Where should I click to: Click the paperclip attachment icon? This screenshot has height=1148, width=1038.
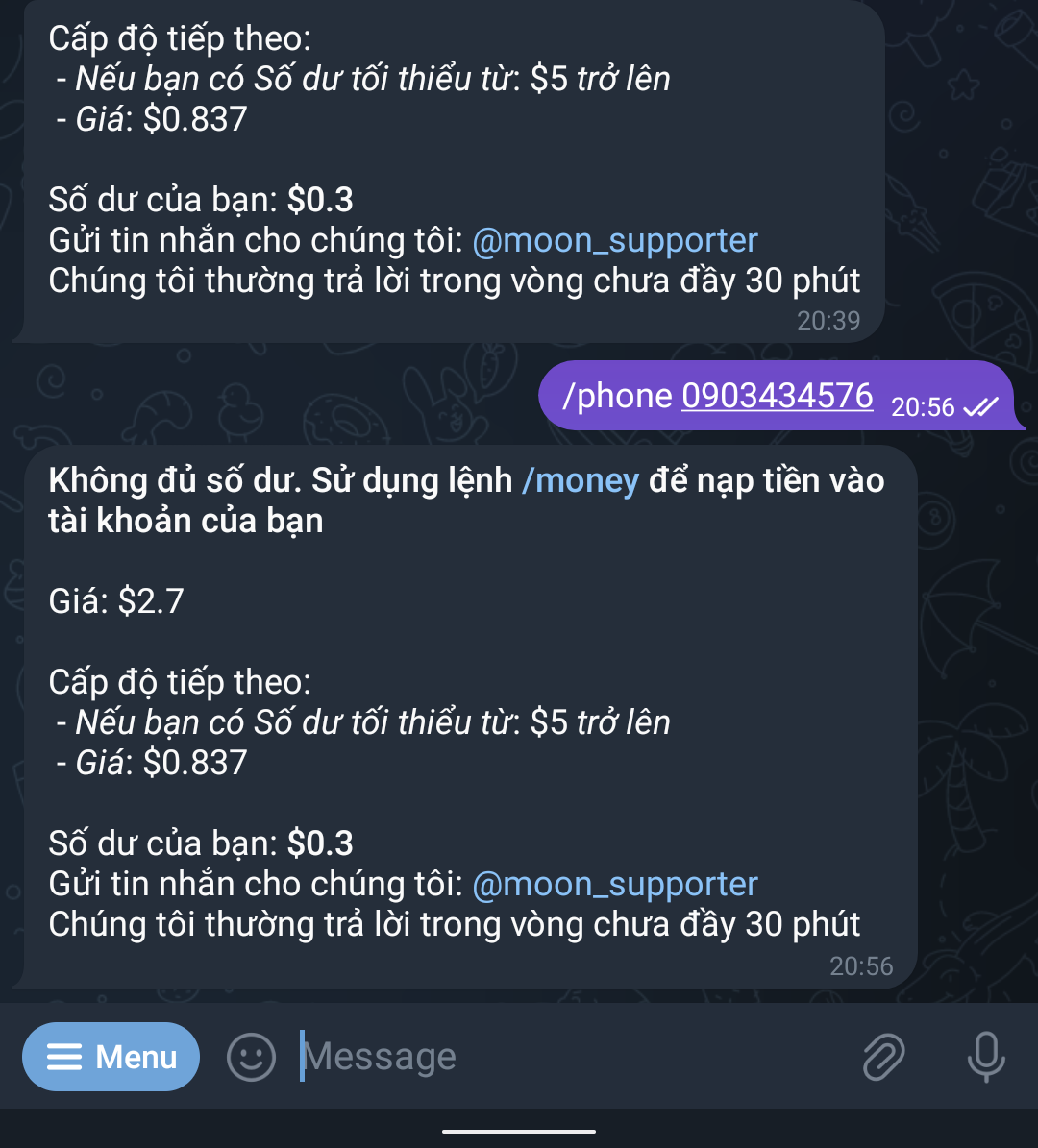tap(884, 1057)
